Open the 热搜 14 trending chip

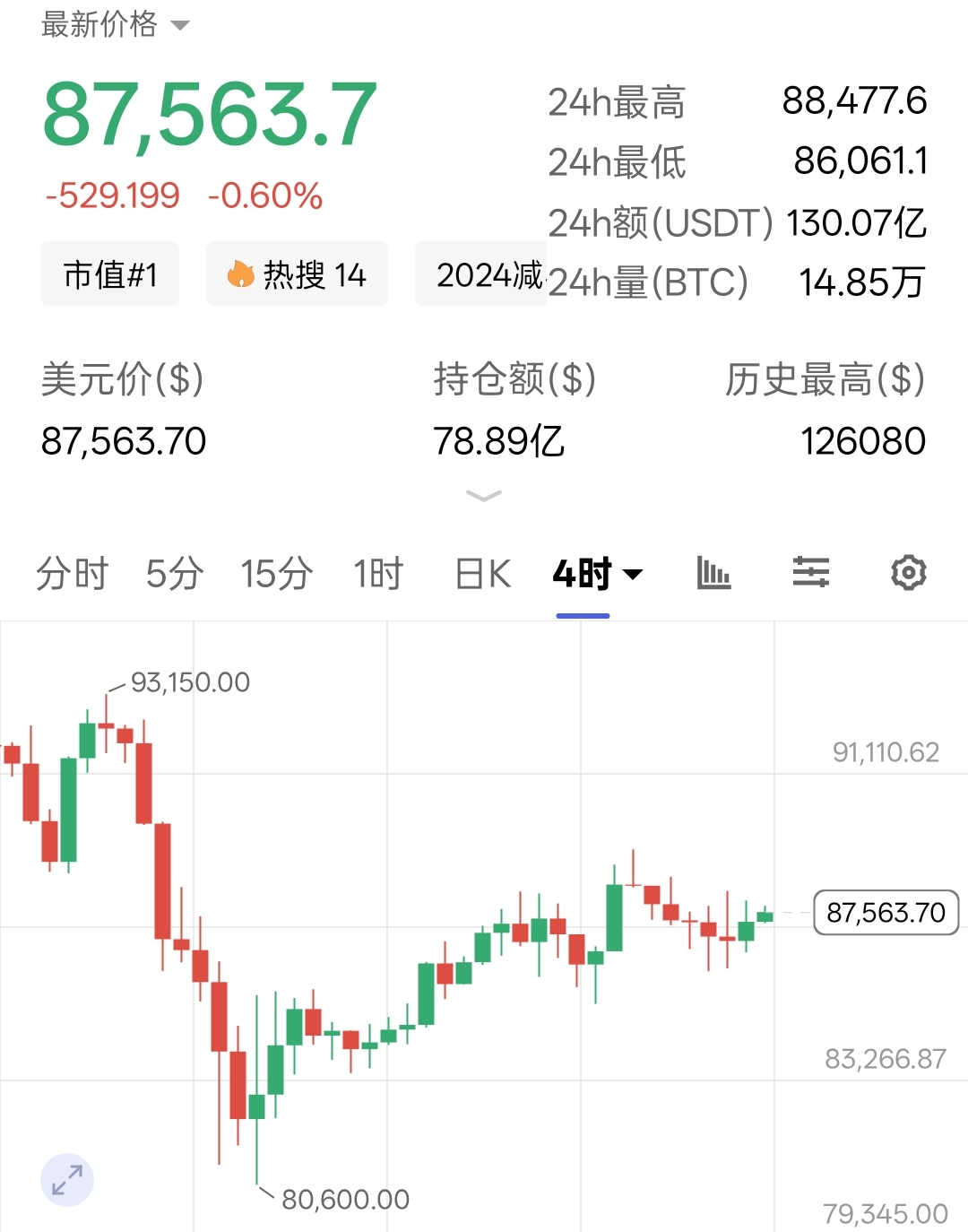[297, 274]
